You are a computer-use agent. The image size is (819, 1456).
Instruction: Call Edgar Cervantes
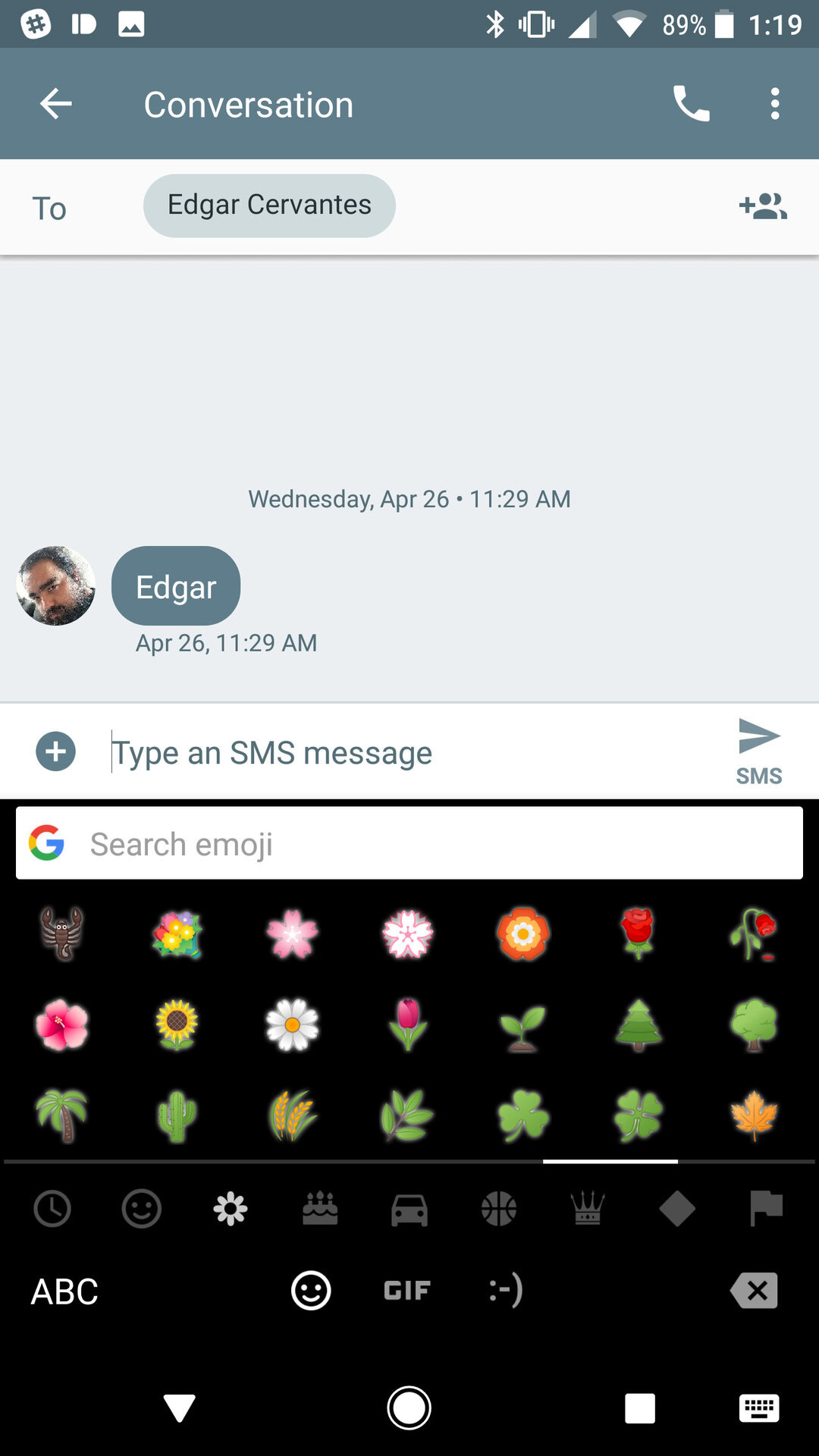coord(691,104)
